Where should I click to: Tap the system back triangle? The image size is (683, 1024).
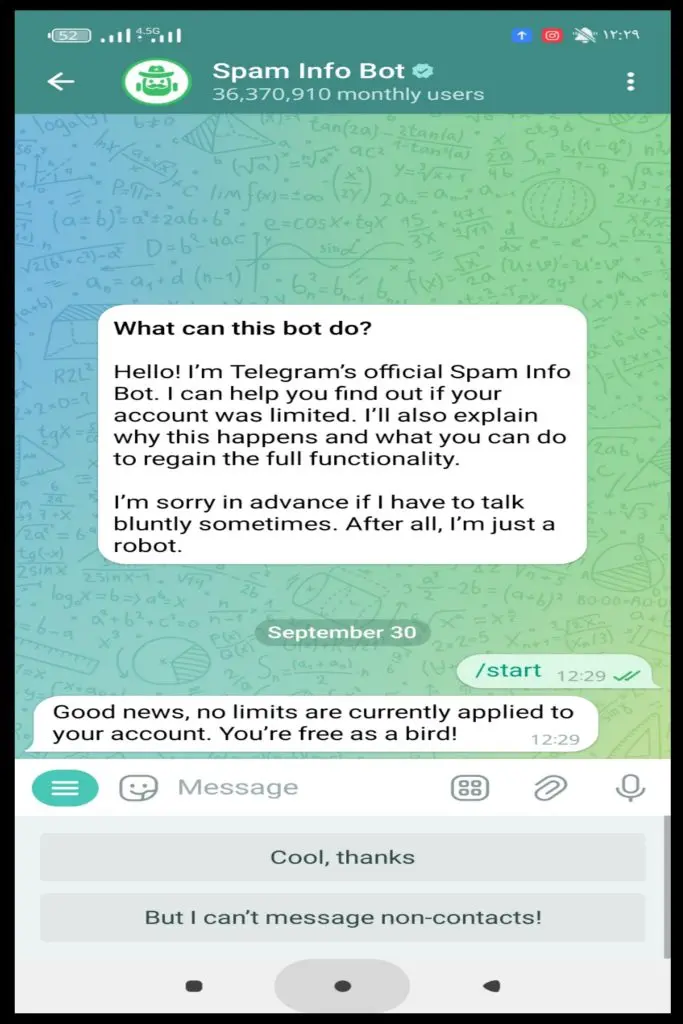point(491,986)
